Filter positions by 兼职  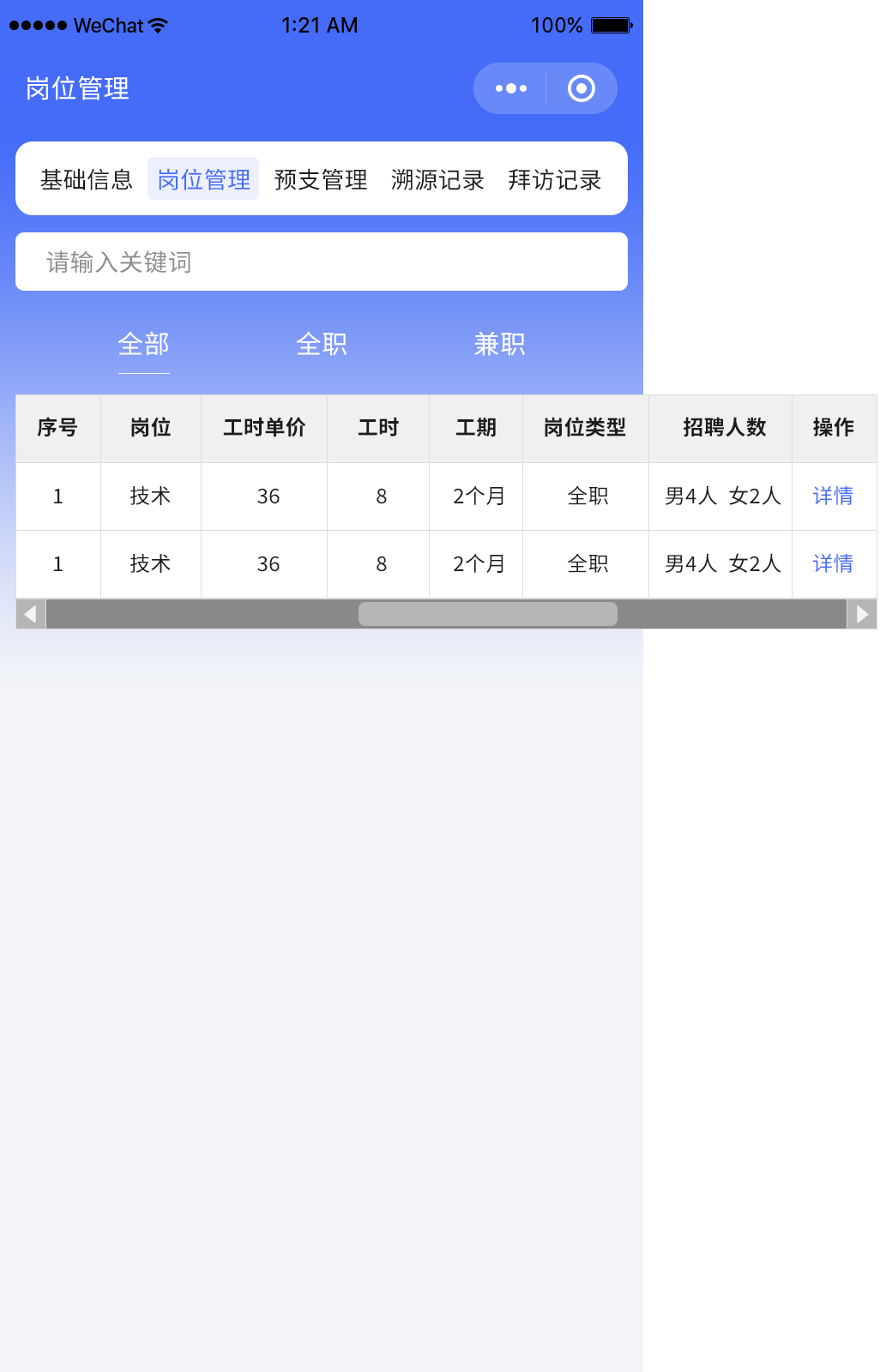(499, 344)
